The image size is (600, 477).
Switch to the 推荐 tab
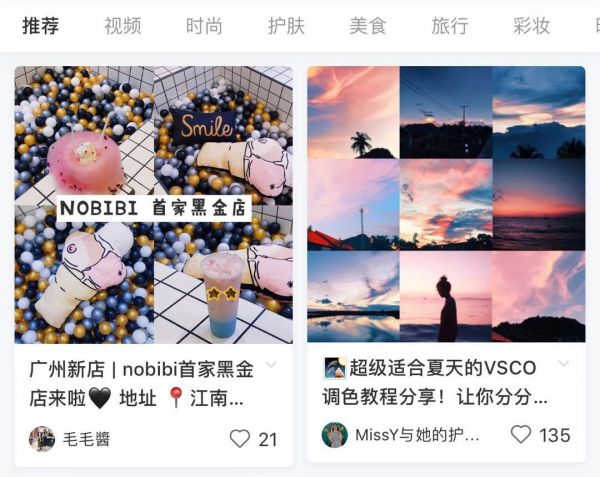point(40,26)
